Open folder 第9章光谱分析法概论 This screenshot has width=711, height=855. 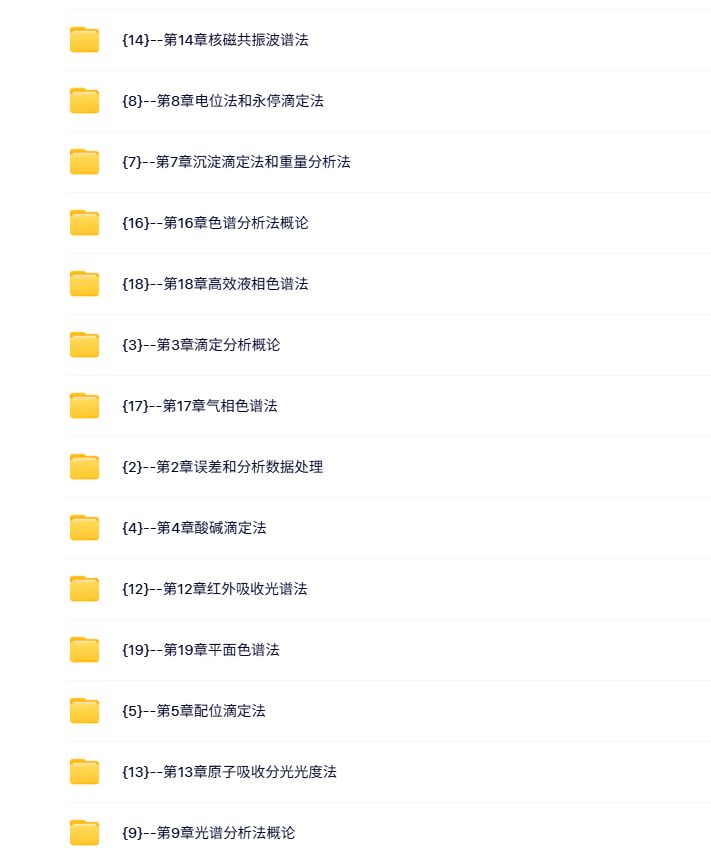(x=208, y=833)
